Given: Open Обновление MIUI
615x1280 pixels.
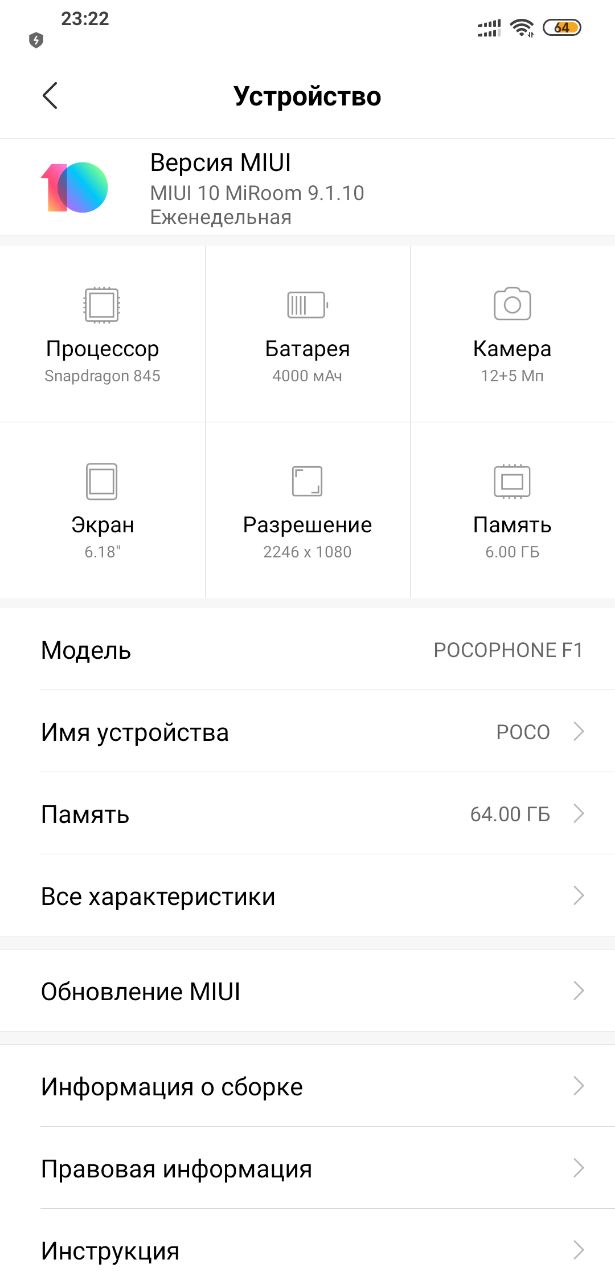Looking at the screenshot, I should pyautogui.click(x=307, y=991).
